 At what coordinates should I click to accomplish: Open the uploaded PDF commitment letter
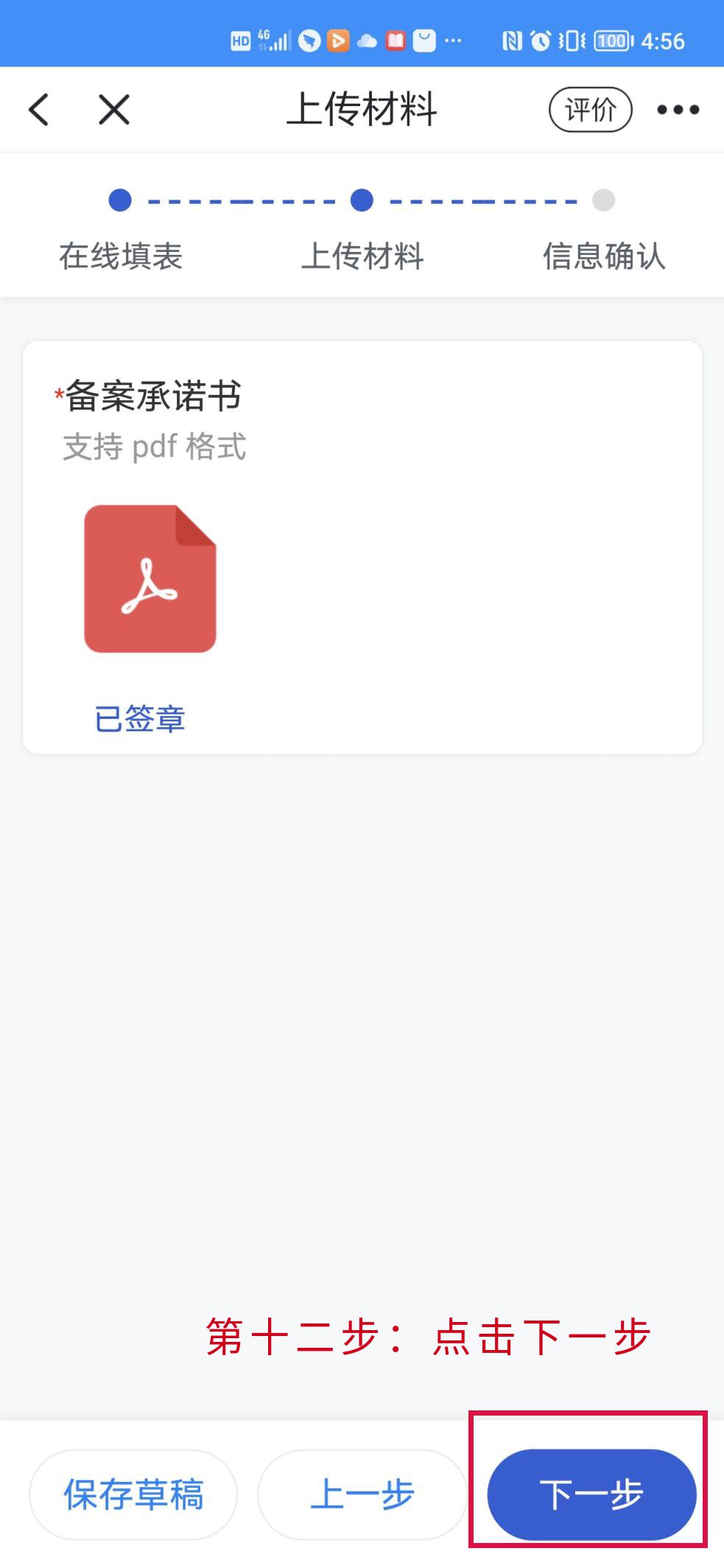pyautogui.click(x=150, y=579)
